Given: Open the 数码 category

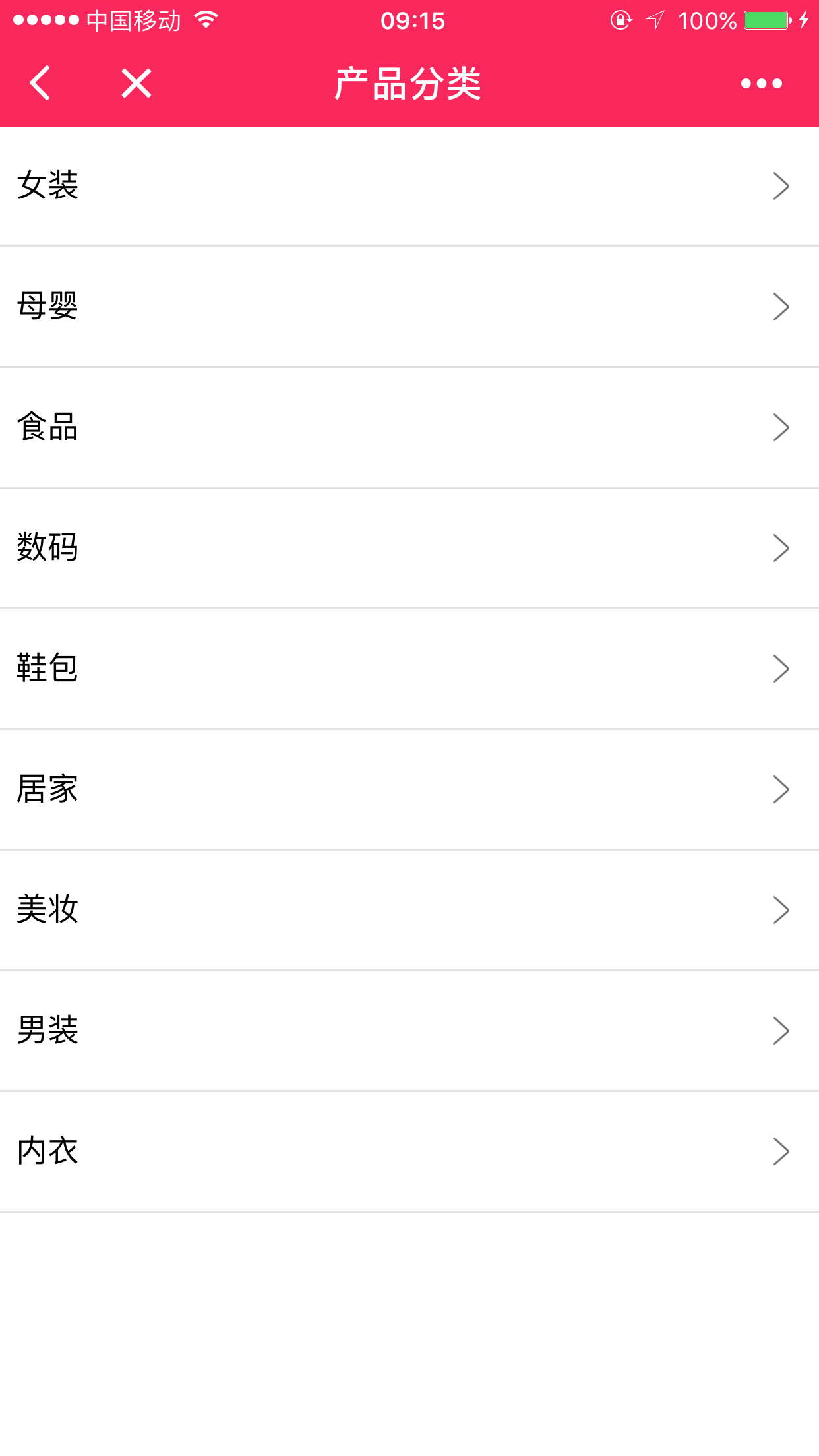Looking at the screenshot, I should [x=409, y=548].
